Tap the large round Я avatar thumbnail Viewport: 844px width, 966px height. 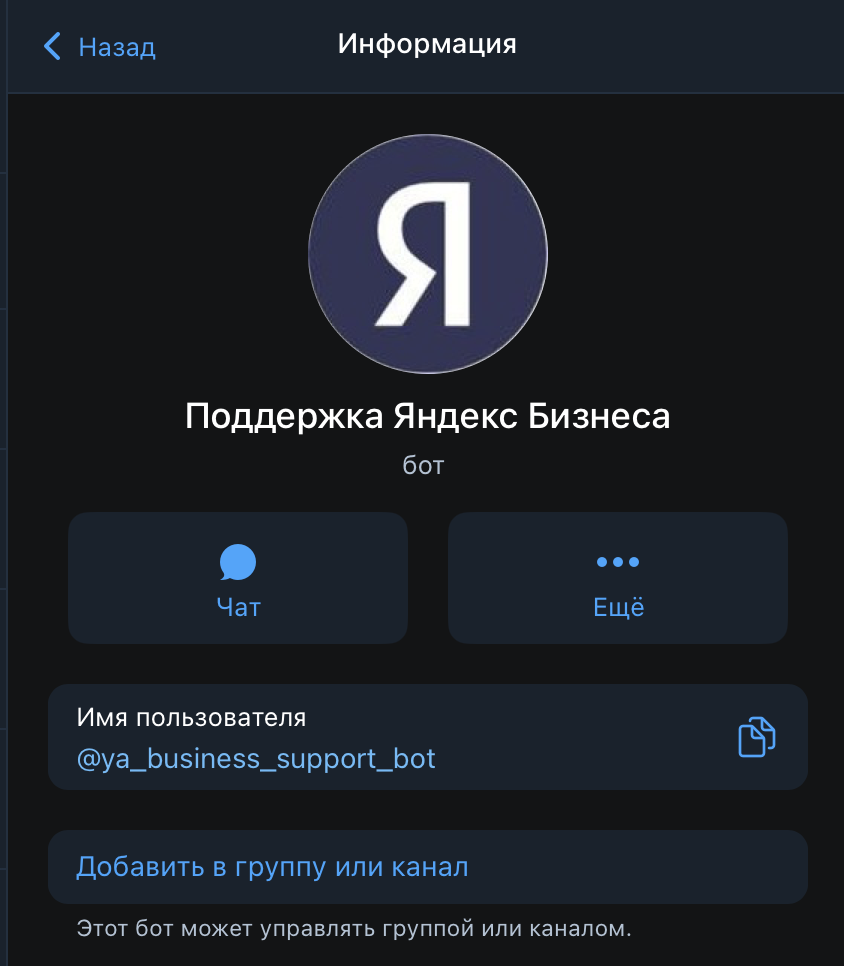pos(427,254)
